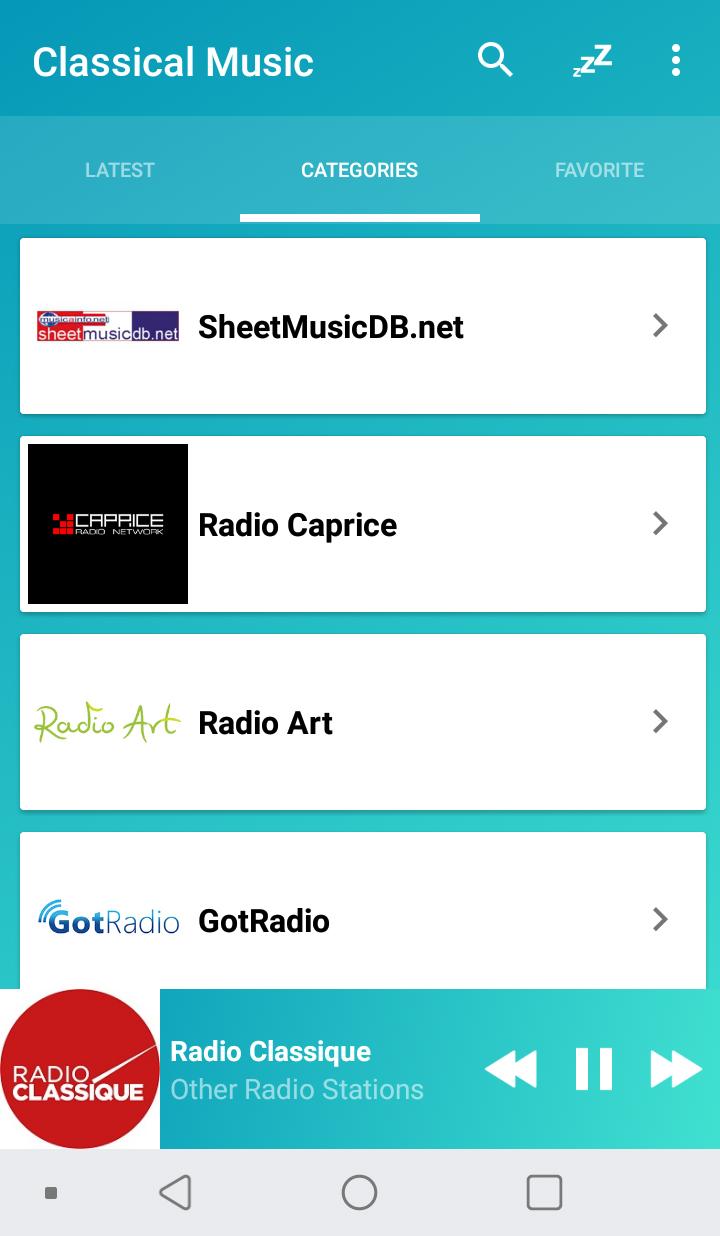Open the three-dot overflow menu
The height and width of the screenshot is (1236, 720).
coord(676,60)
